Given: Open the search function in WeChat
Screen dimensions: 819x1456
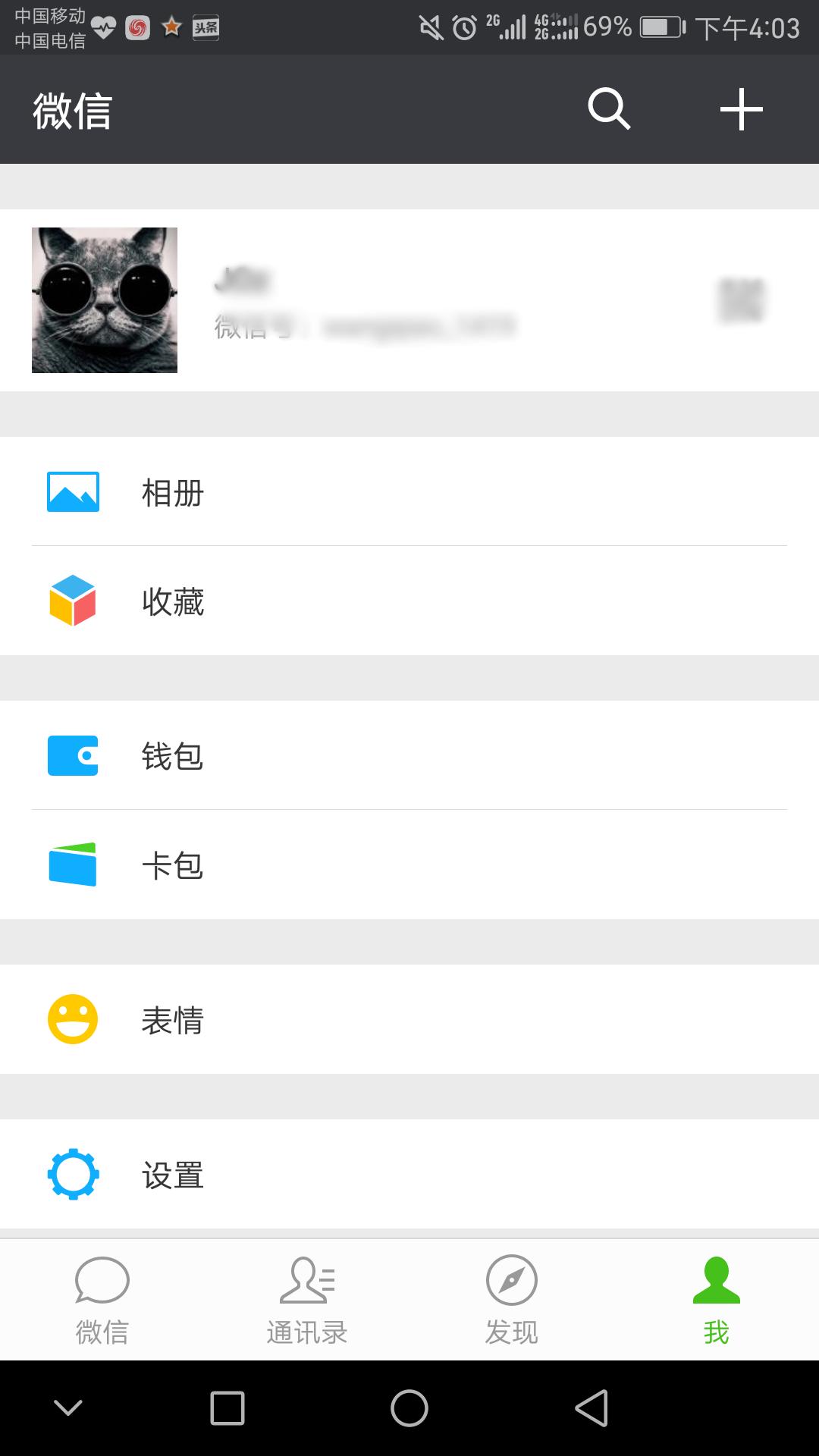Looking at the screenshot, I should coord(607,108).
